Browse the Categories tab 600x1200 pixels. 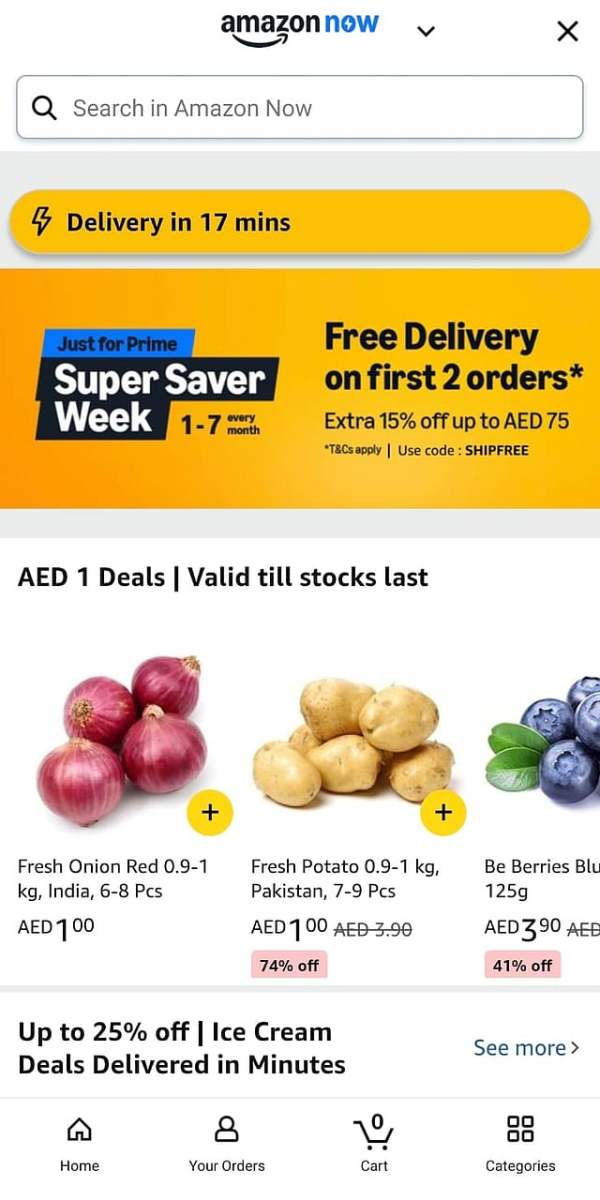click(x=520, y=1144)
